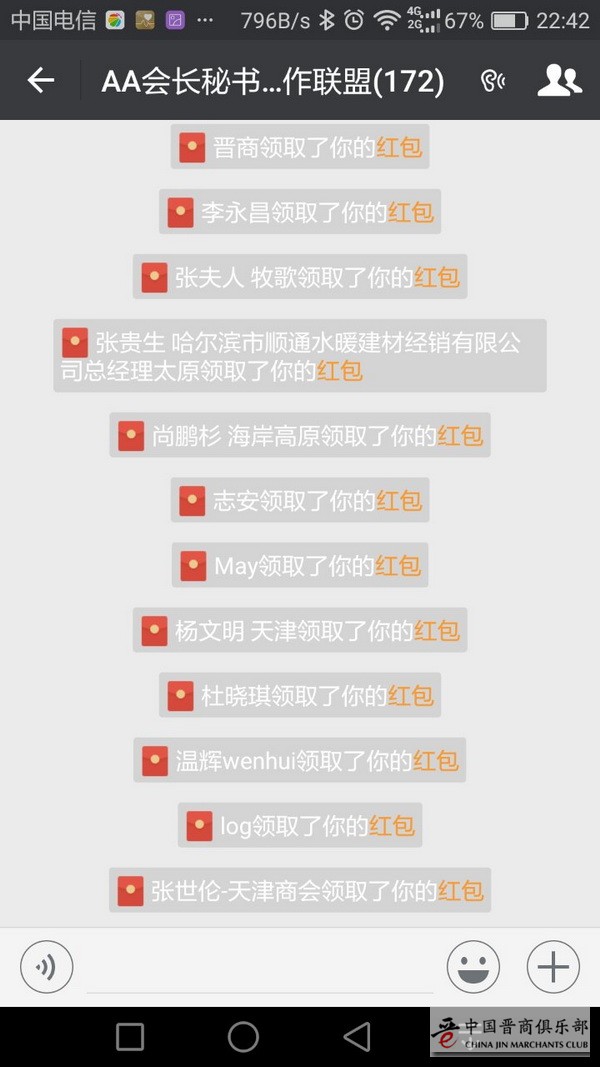Open the 红包 claimed by 张贵生
This screenshot has width=600, height=1067.
pos(339,371)
